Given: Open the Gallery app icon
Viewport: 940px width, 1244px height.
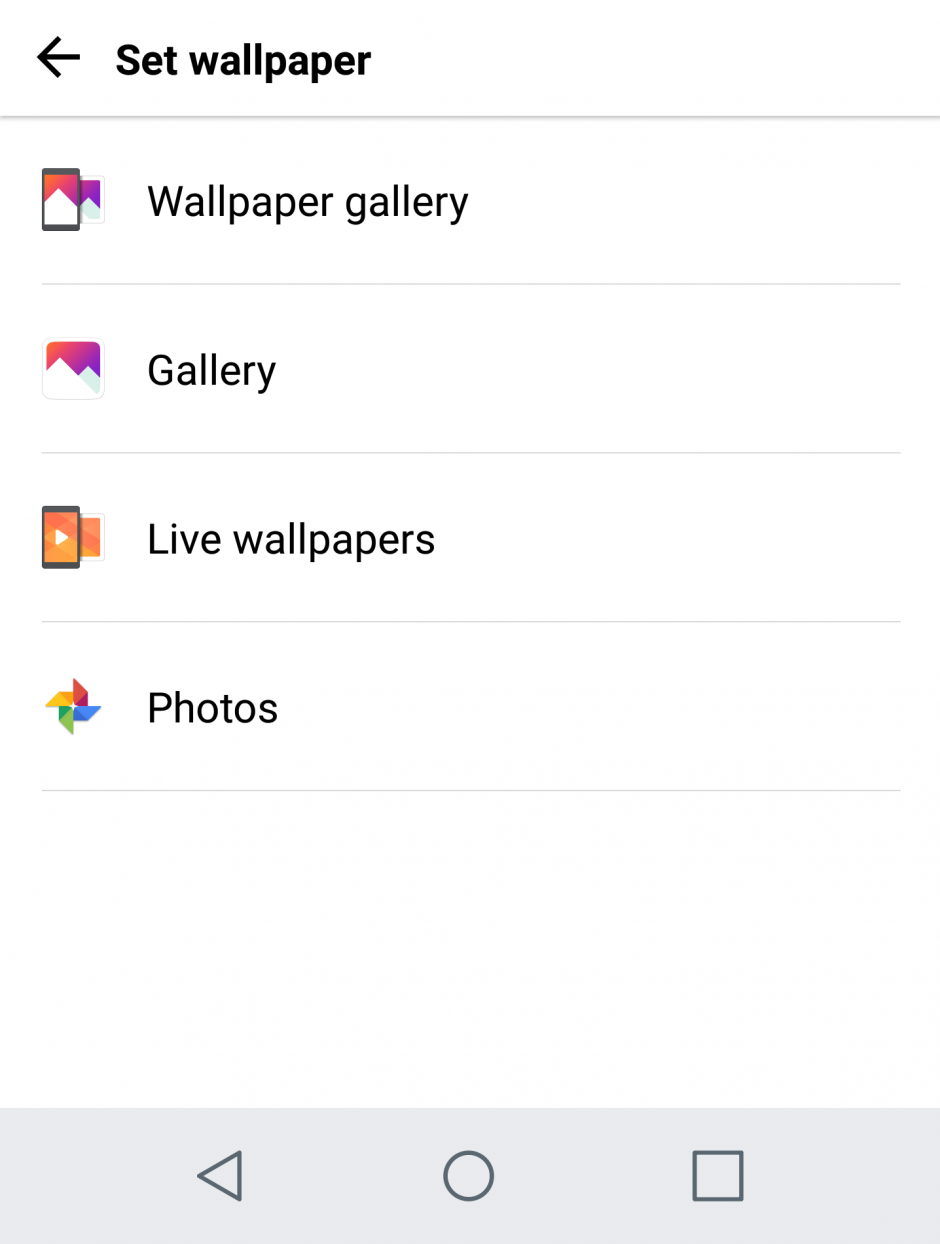Looking at the screenshot, I should 72,368.
